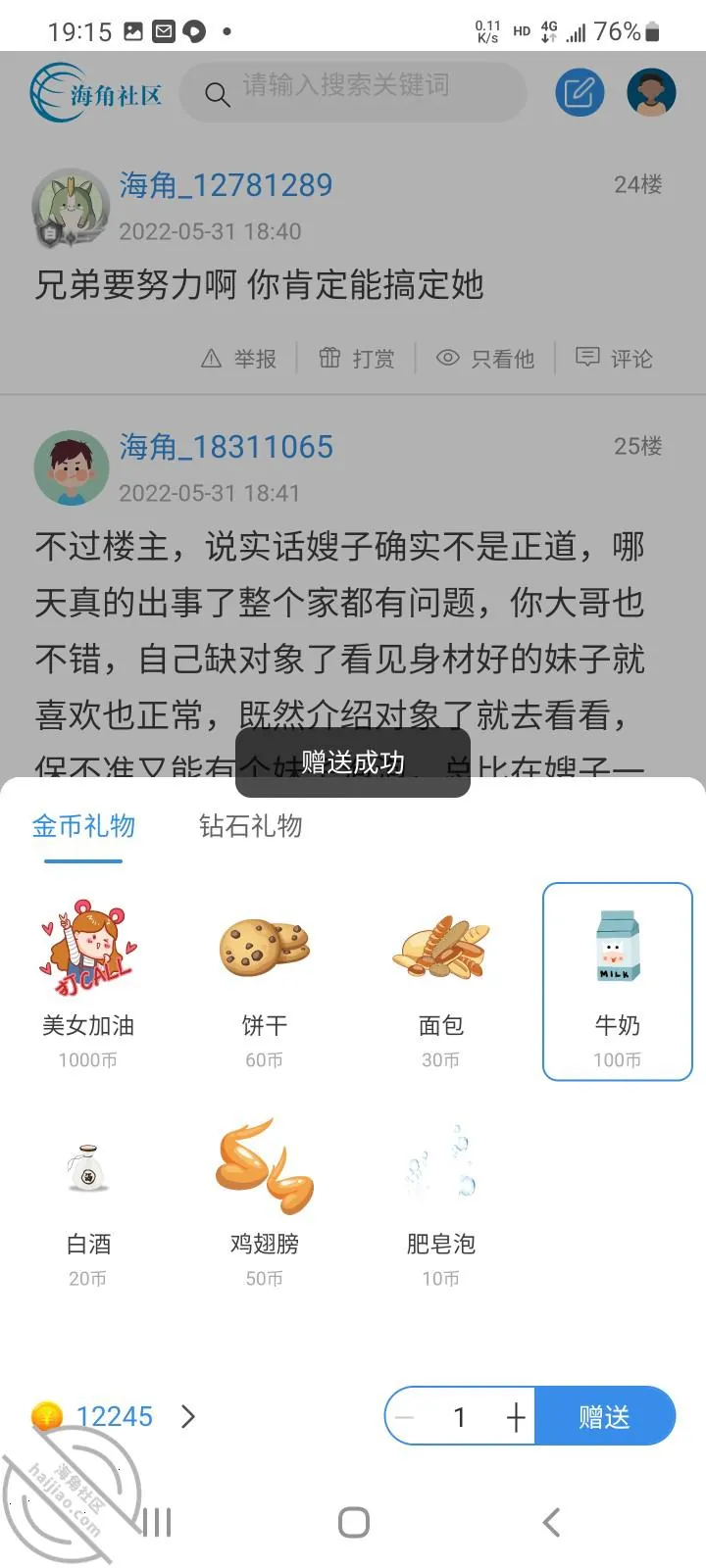Tap the 赠送 button to send gift

click(605, 1416)
